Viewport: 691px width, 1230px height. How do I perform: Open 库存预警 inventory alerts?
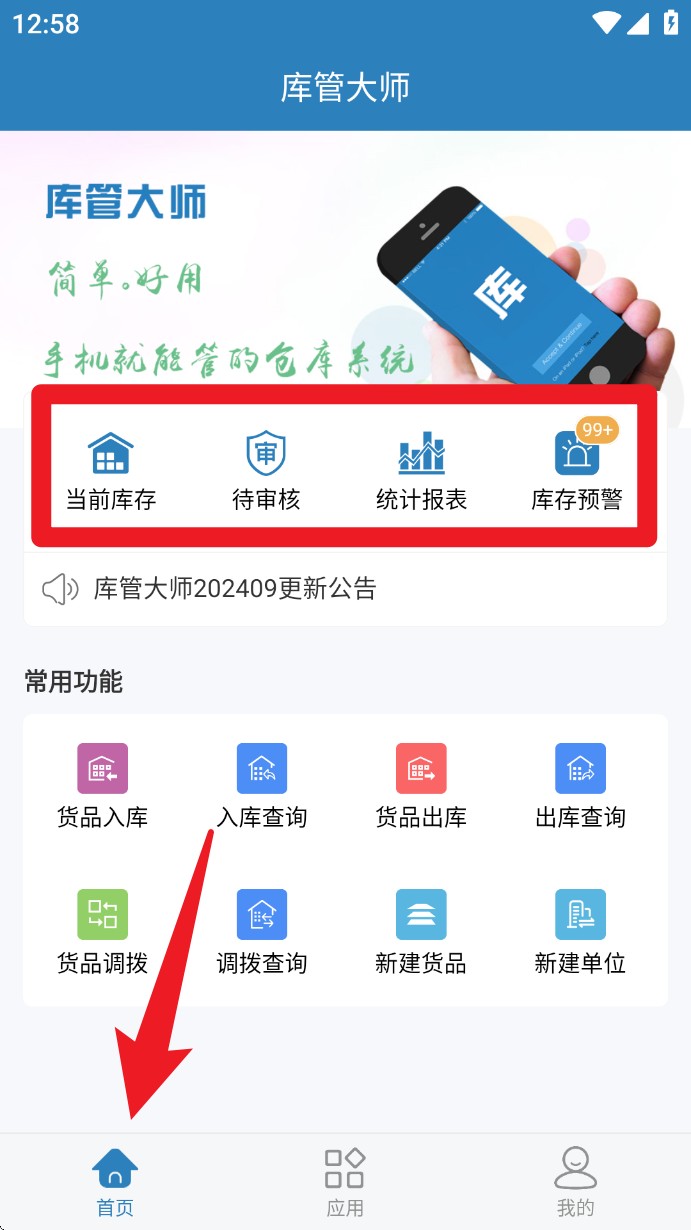click(x=577, y=470)
